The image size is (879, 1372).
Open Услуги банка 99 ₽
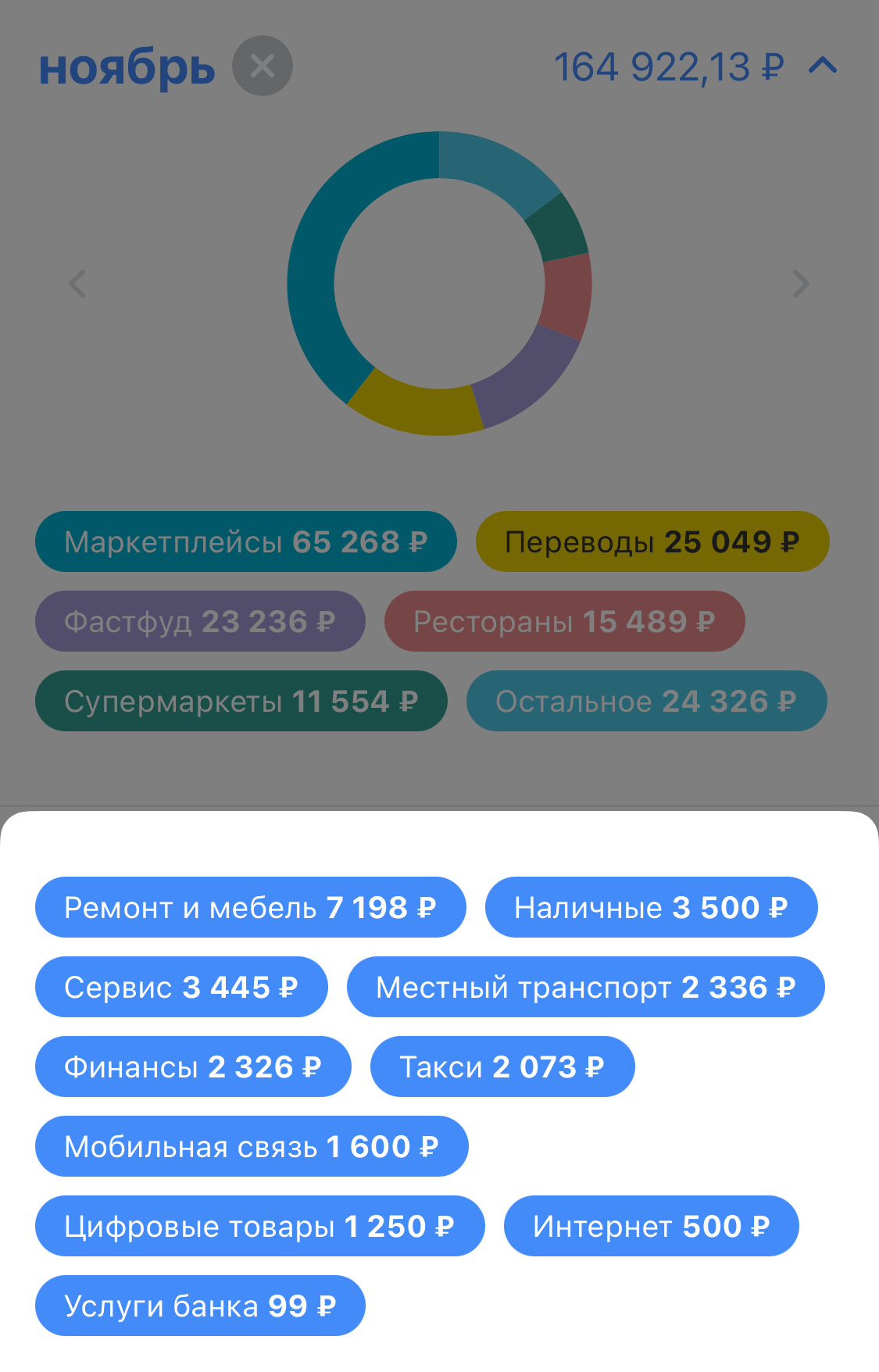pos(200,1306)
